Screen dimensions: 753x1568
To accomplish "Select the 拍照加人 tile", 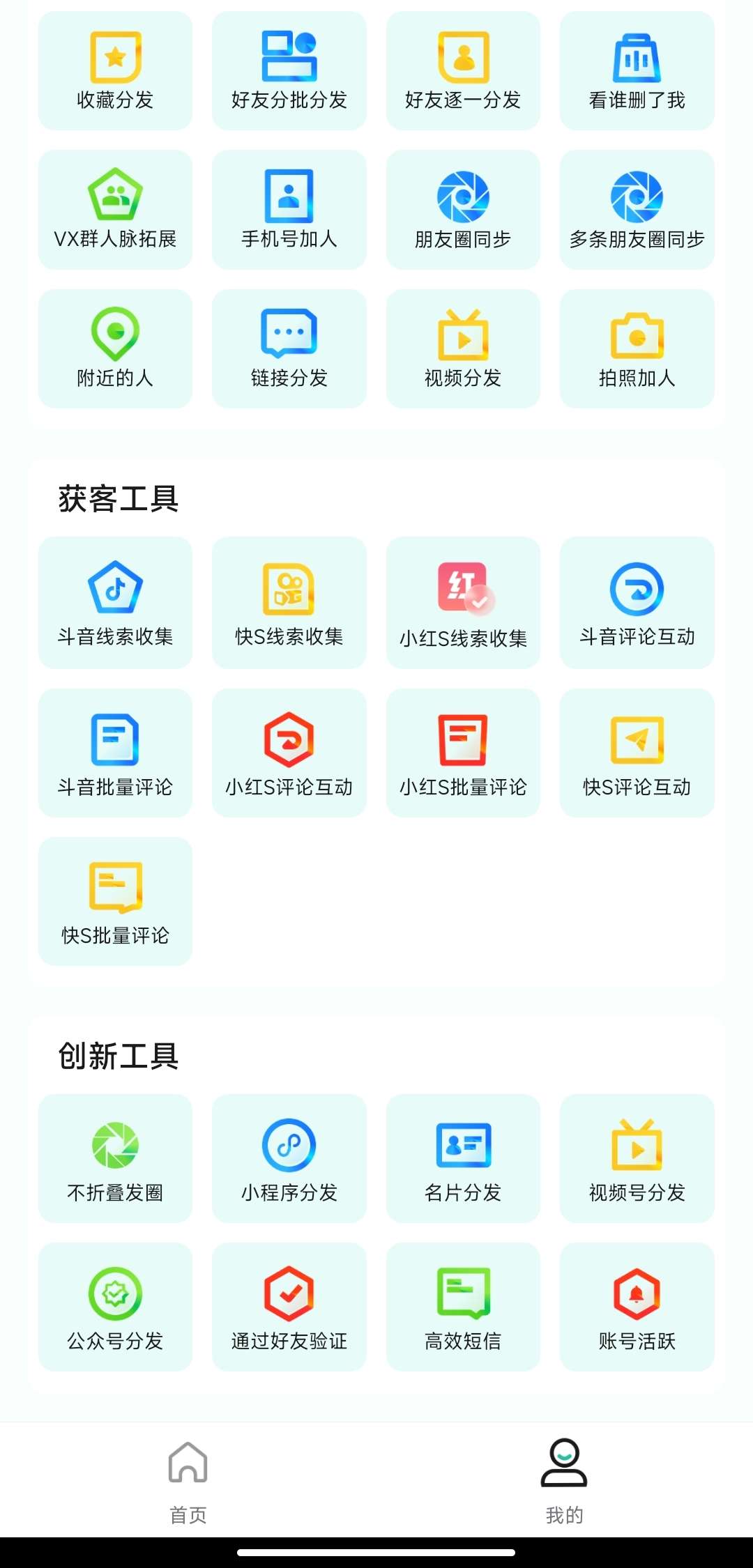I will click(x=637, y=348).
